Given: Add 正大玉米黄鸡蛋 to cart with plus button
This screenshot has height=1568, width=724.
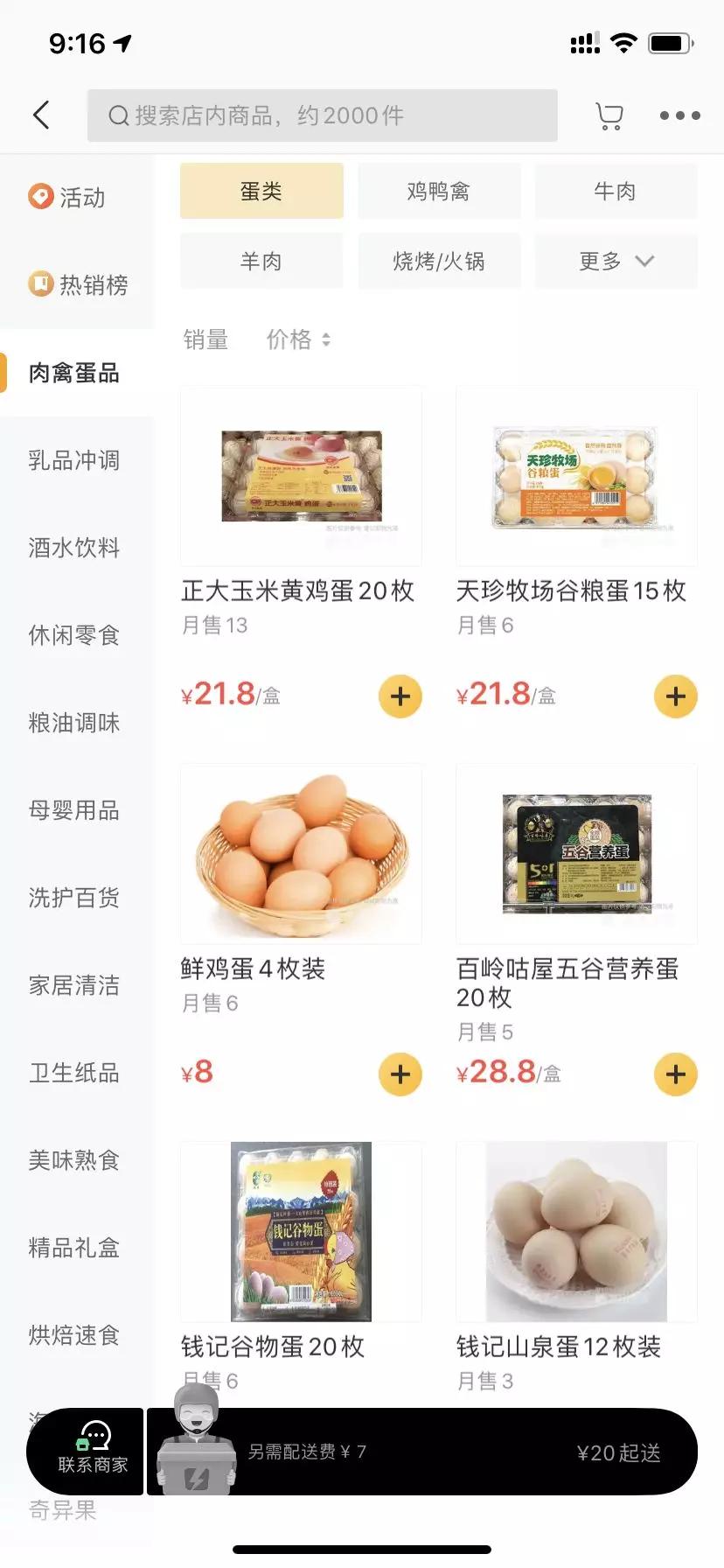Looking at the screenshot, I should pyautogui.click(x=400, y=696).
